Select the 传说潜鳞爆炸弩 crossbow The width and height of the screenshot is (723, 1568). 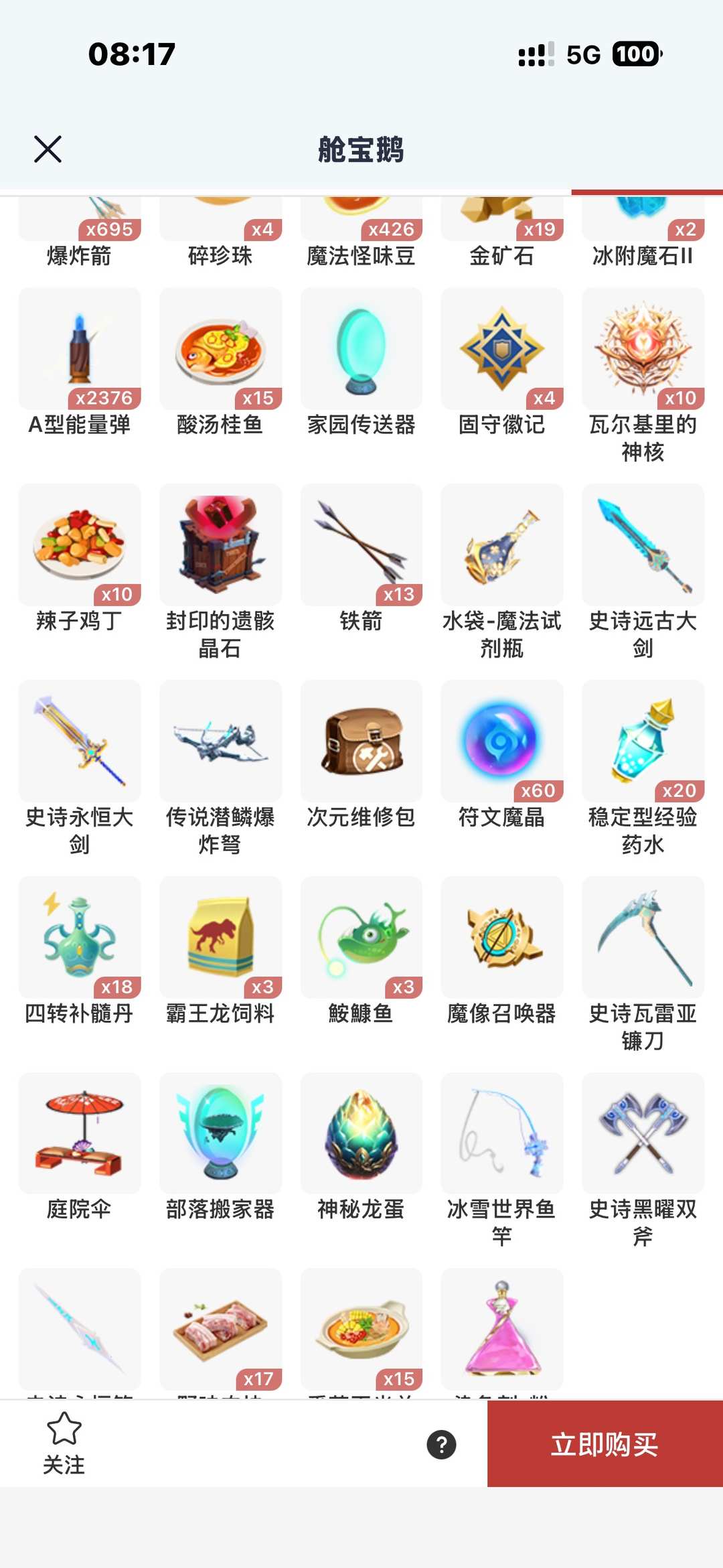coord(221,741)
